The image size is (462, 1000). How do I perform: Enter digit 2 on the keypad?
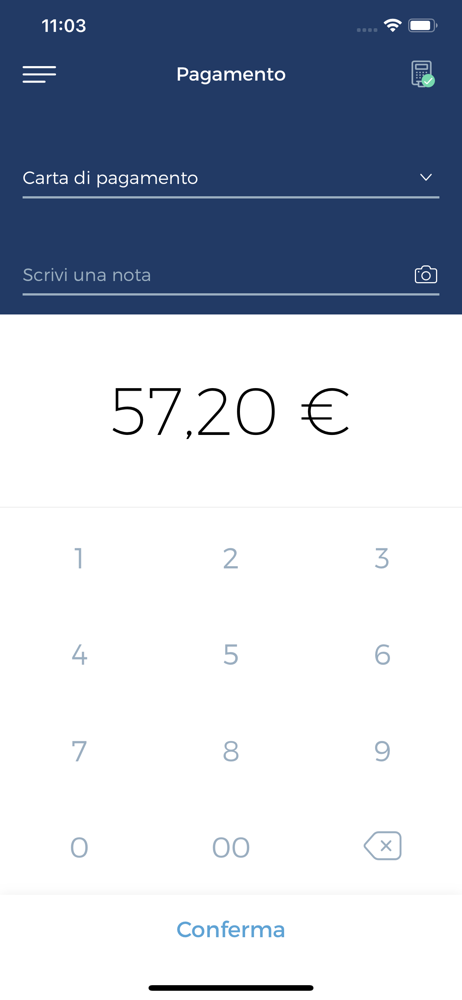coord(230,559)
